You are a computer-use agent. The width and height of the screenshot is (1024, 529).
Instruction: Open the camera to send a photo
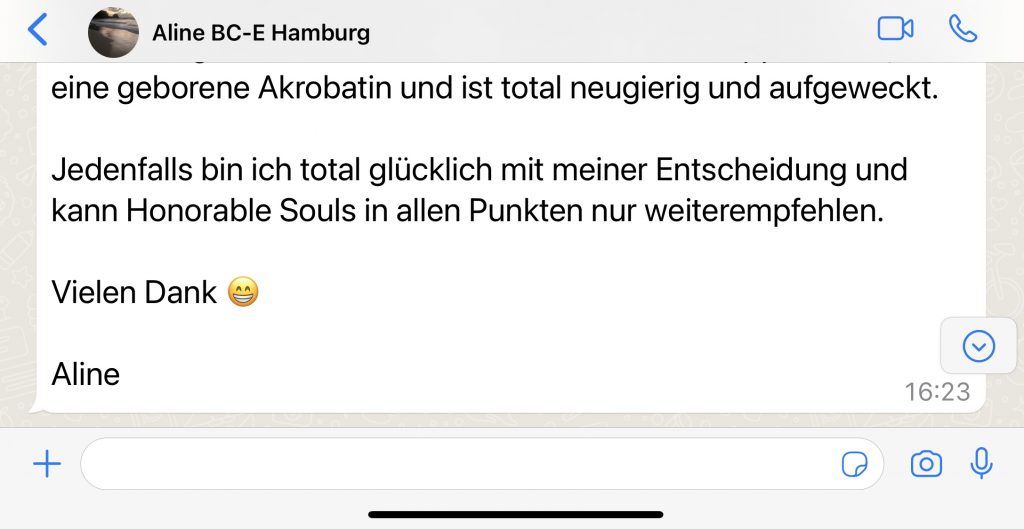point(926,464)
